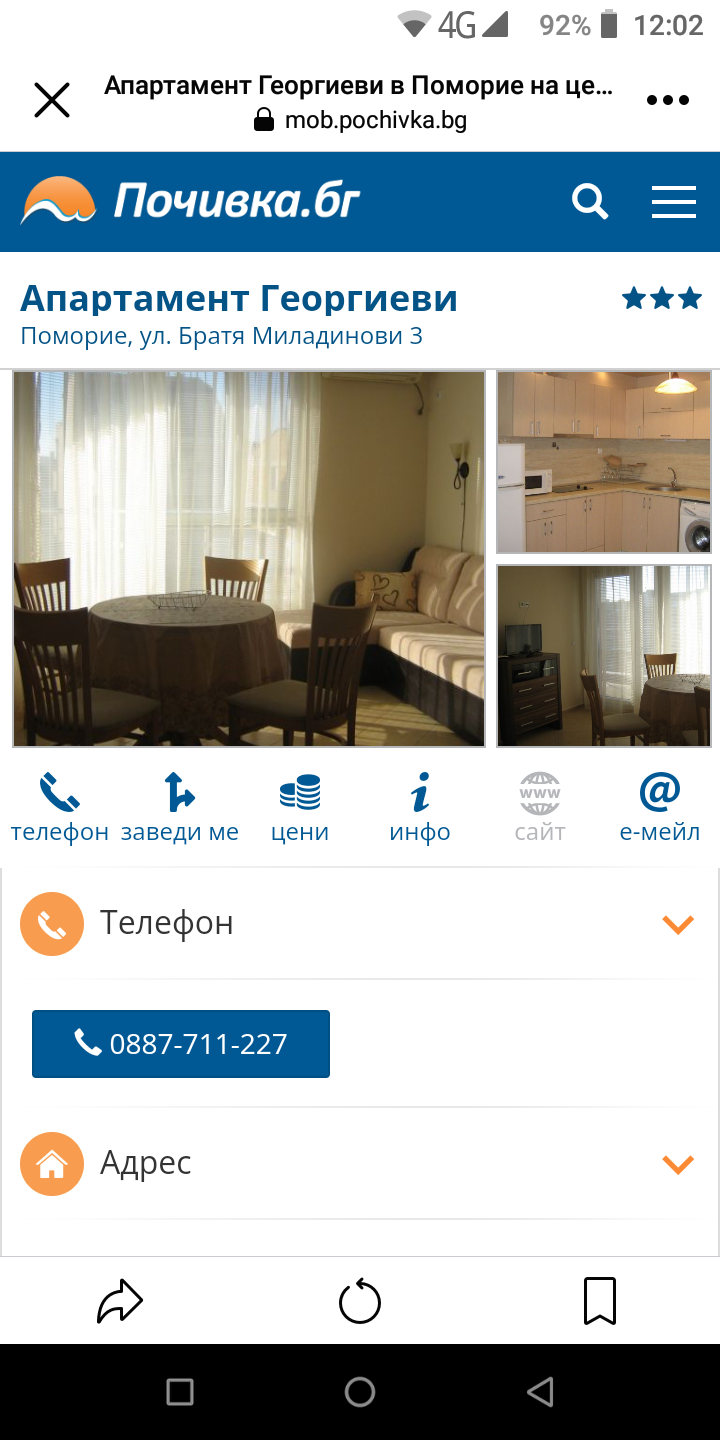Show the инфо section
The height and width of the screenshot is (1440, 720).
[420, 807]
